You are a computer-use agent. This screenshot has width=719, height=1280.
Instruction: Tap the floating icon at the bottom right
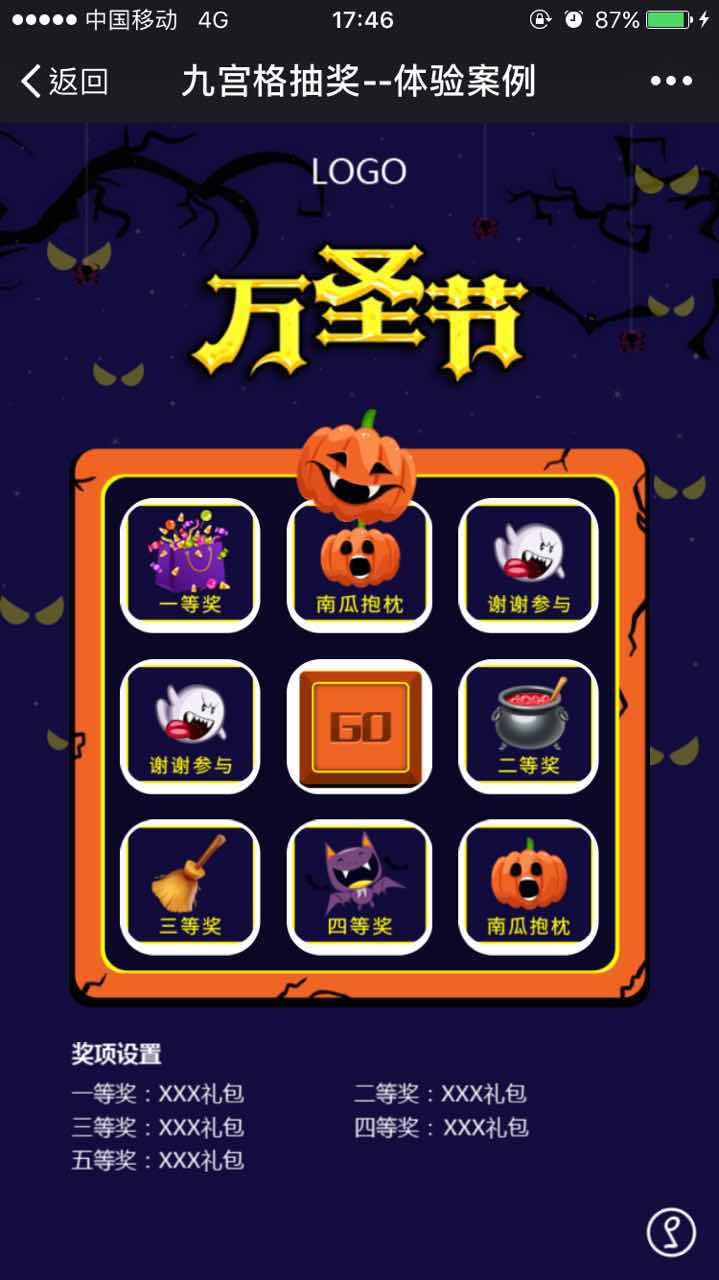click(670, 1231)
